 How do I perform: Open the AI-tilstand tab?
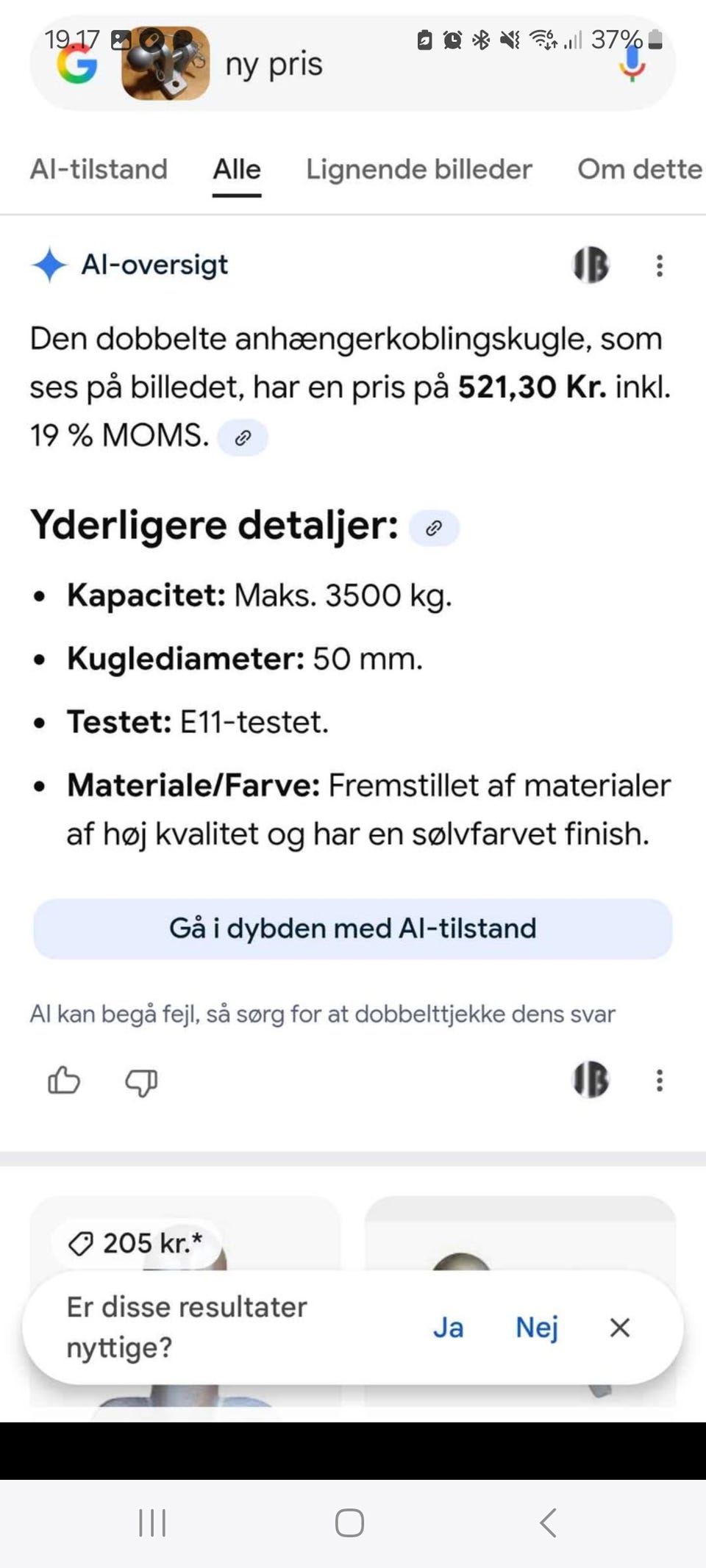(x=99, y=170)
